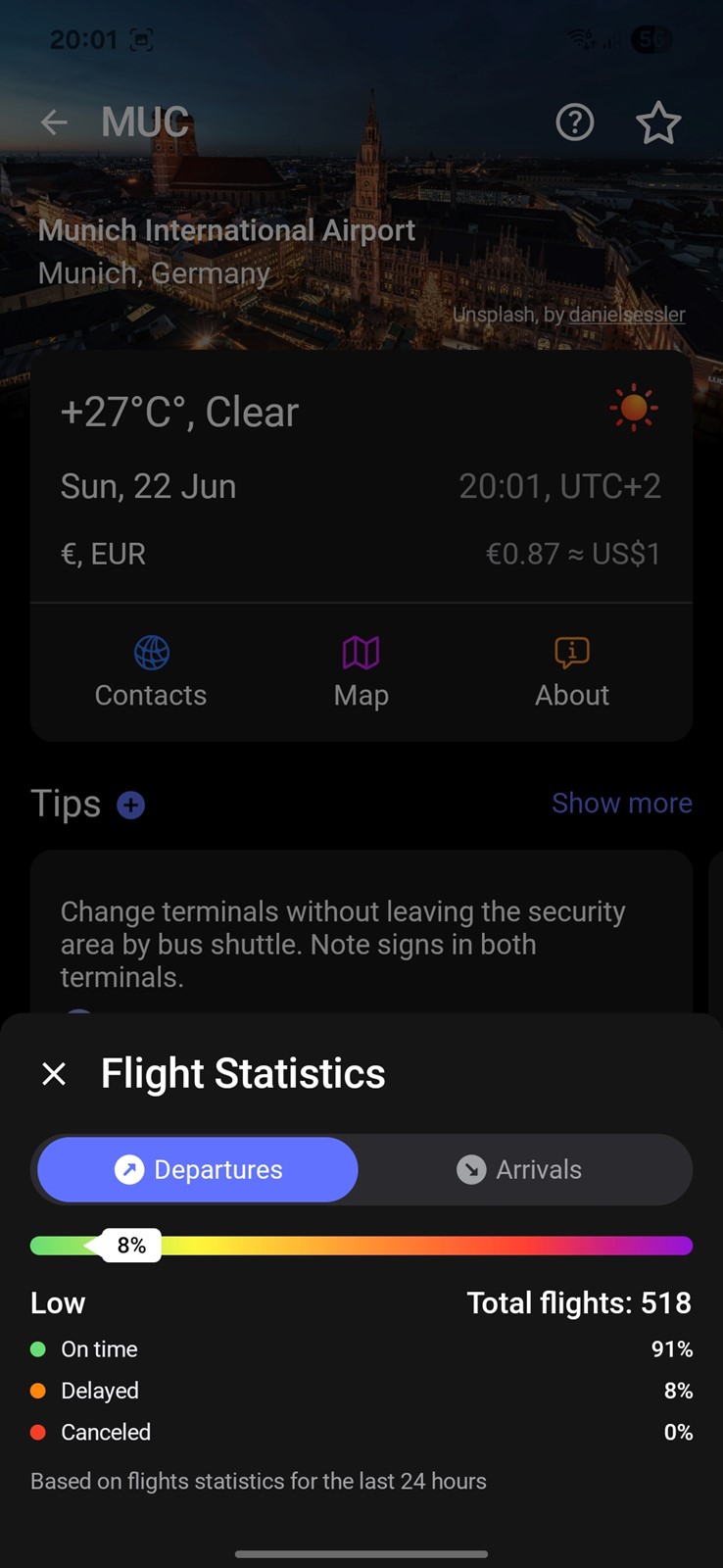Open the airport Map

(x=361, y=672)
